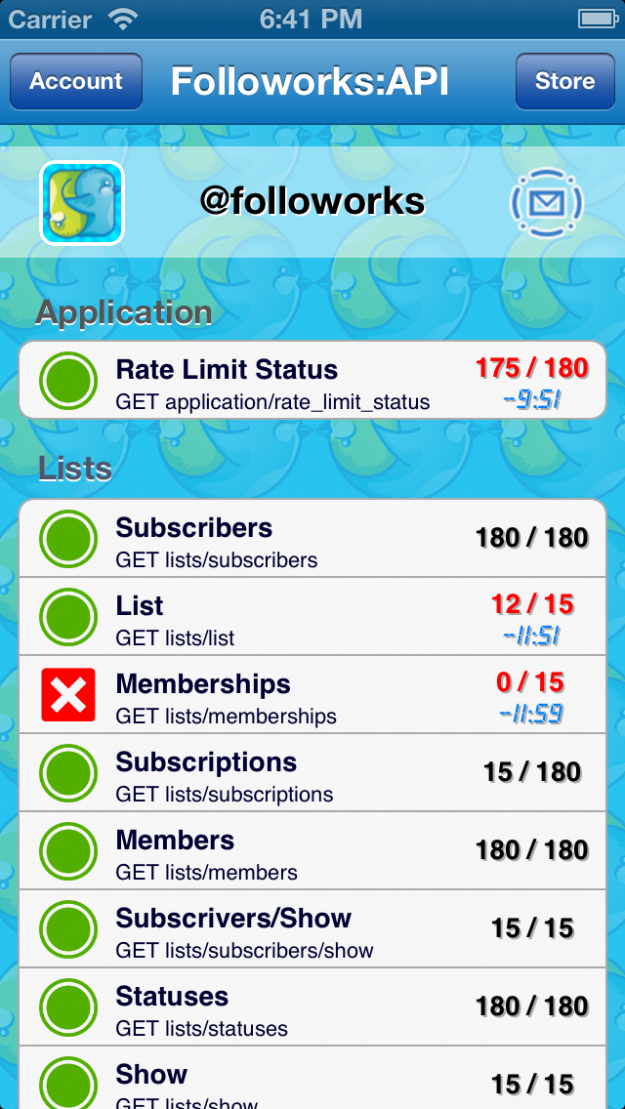Go to the Store
This screenshot has height=1109, width=625.
[564, 81]
